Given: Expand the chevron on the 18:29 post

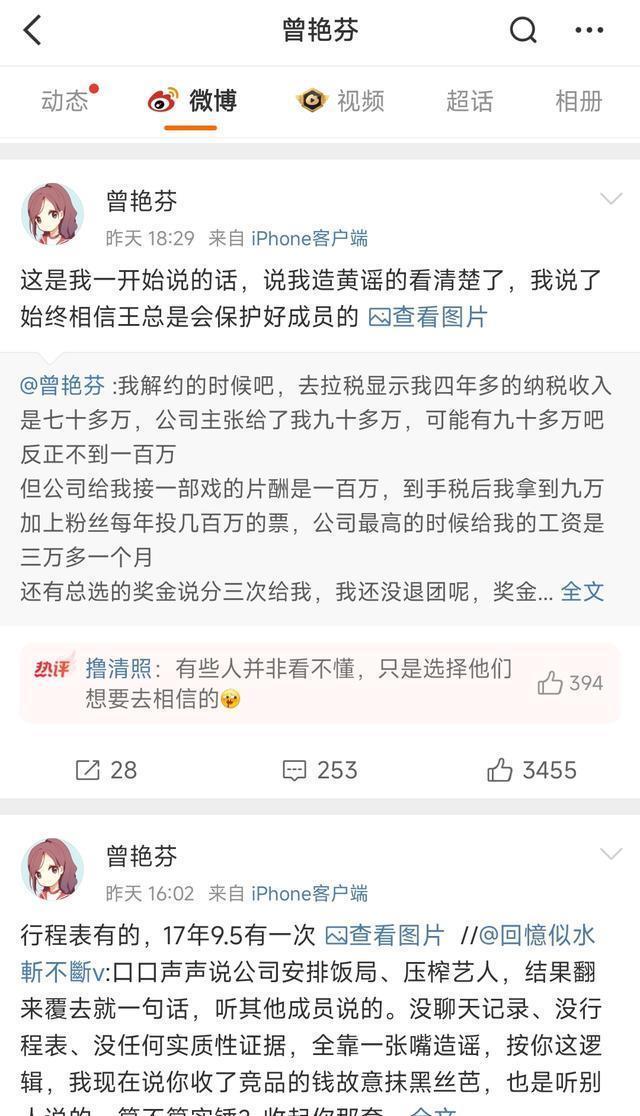Looking at the screenshot, I should point(610,199).
